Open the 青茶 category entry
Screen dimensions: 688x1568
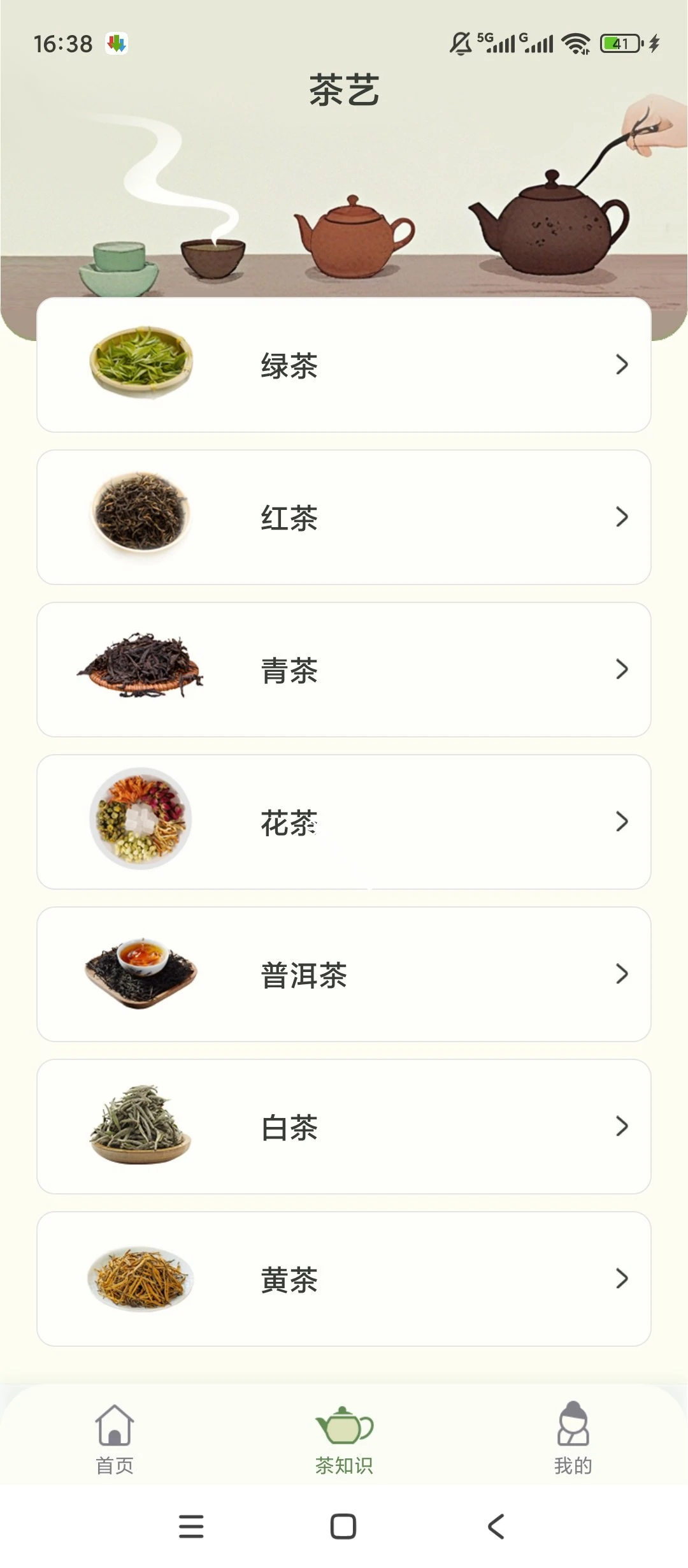[x=344, y=670]
